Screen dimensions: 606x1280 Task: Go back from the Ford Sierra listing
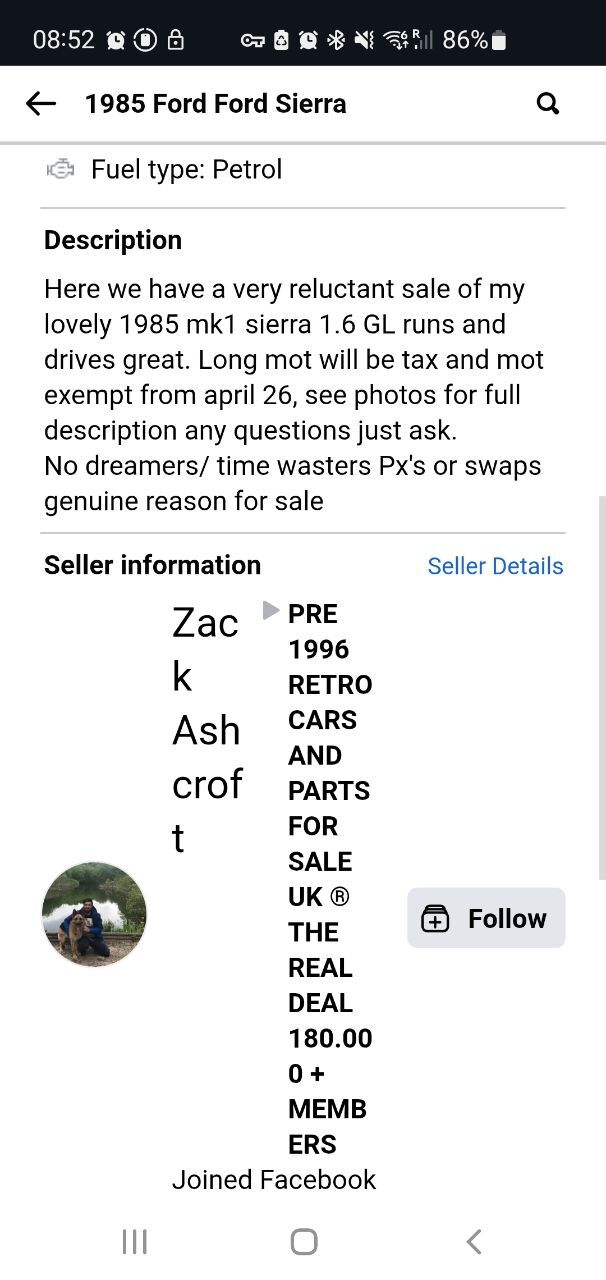coord(41,104)
